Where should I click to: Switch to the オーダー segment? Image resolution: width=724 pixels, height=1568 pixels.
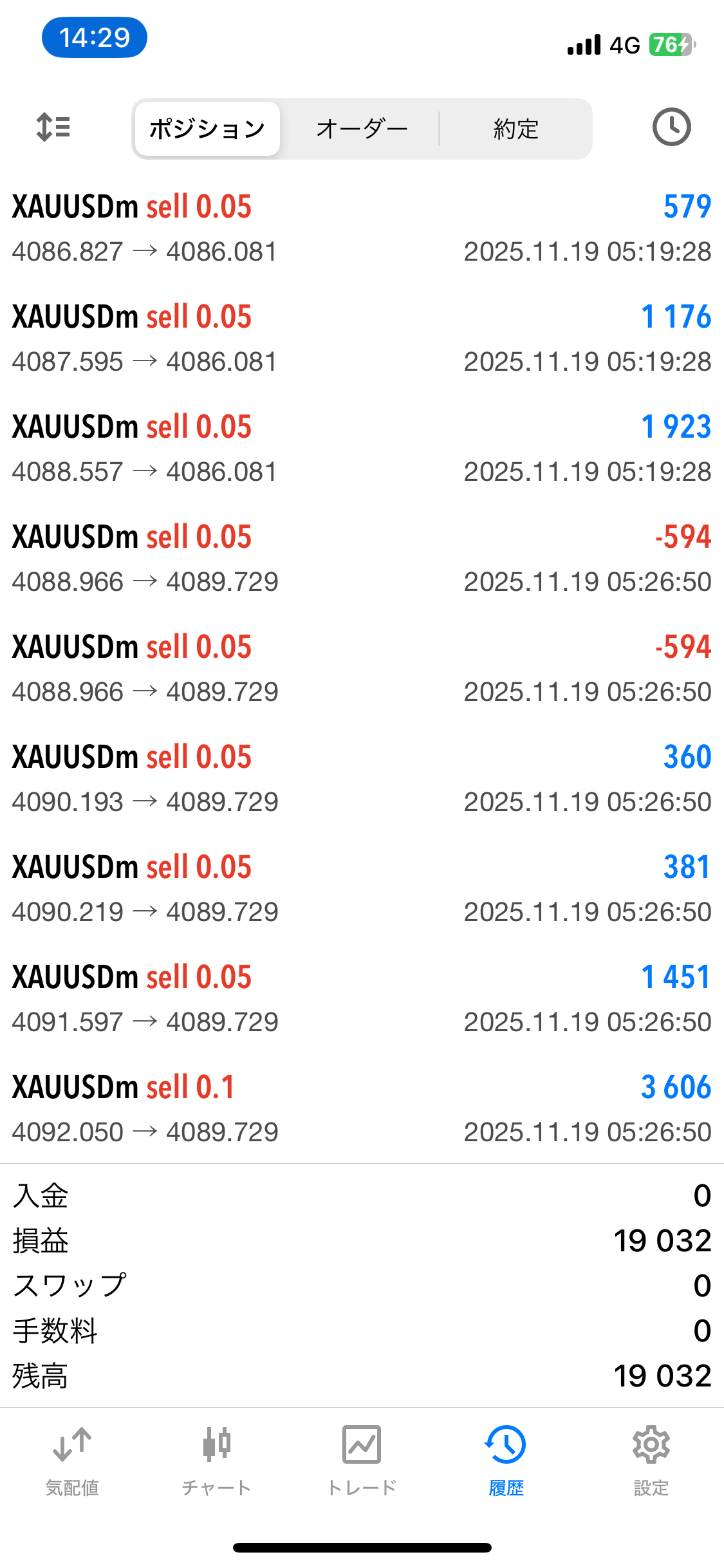(x=362, y=129)
